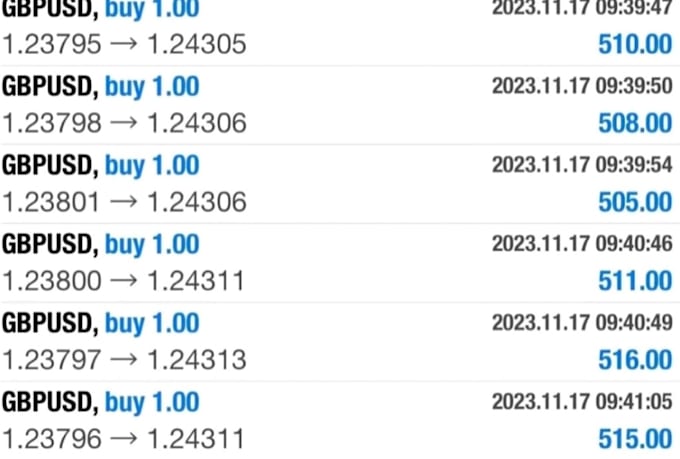
Task: Expand the GBPUSD trade closed at 09:39:47
Action: pos(340,28)
